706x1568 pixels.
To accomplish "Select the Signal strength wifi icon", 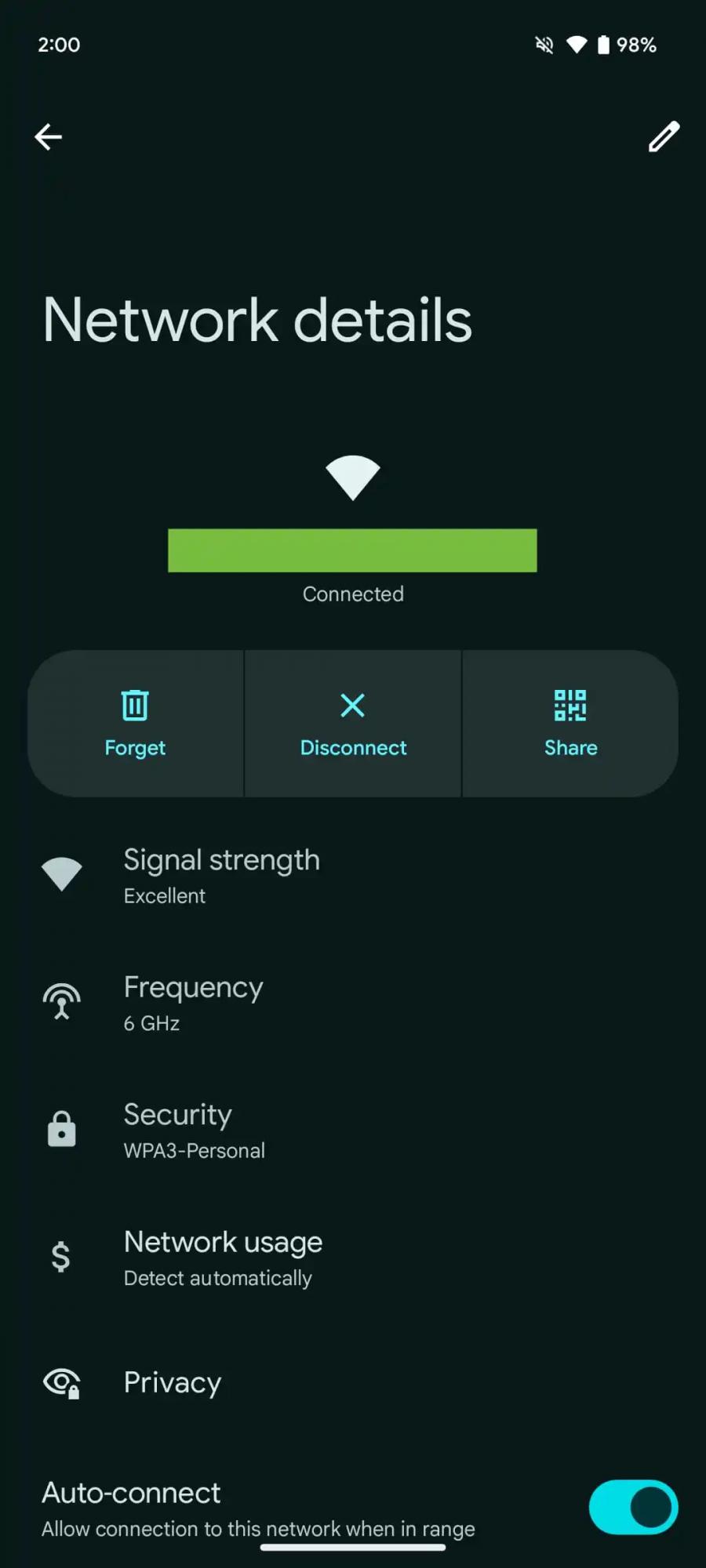I will tap(62, 873).
